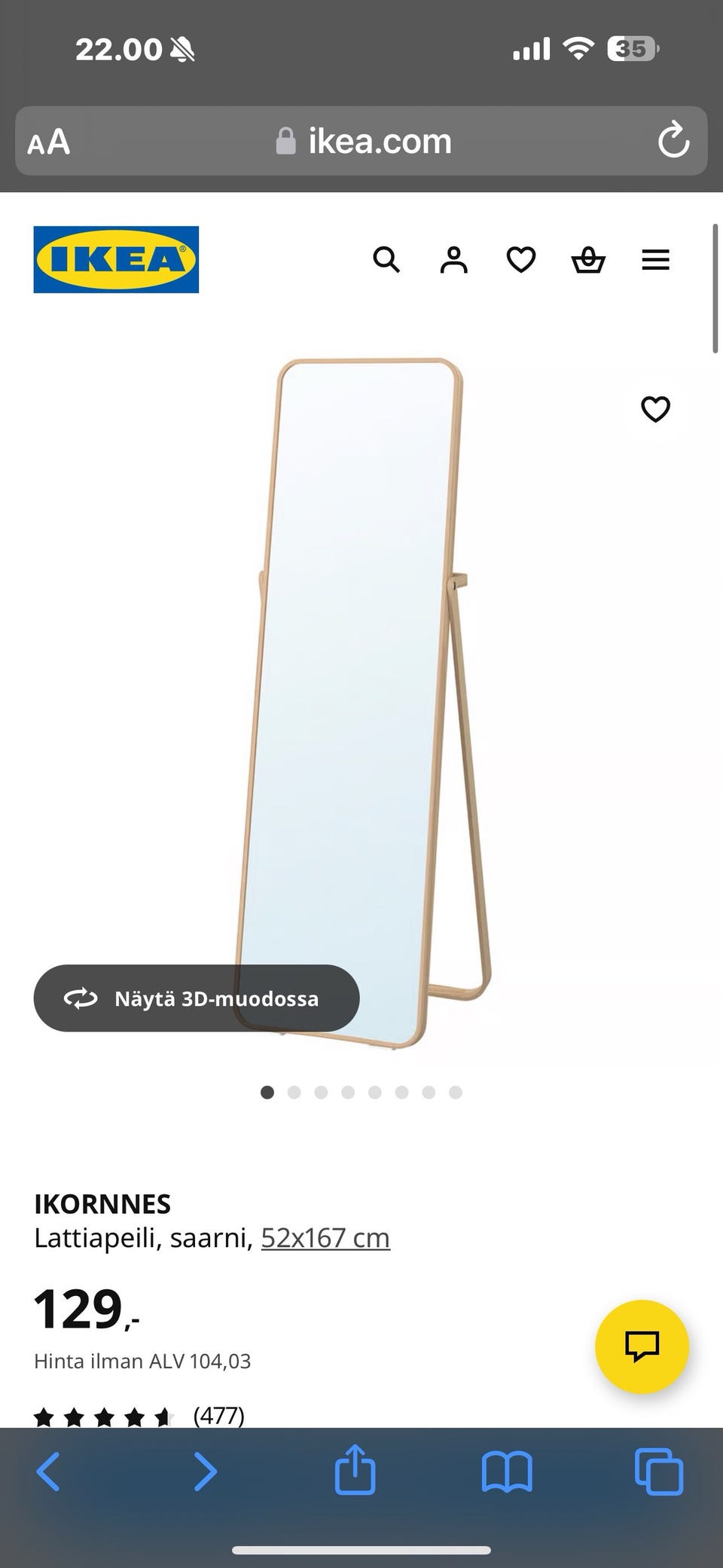
Task: Open the AA reader settings
Action: point(49,142)
